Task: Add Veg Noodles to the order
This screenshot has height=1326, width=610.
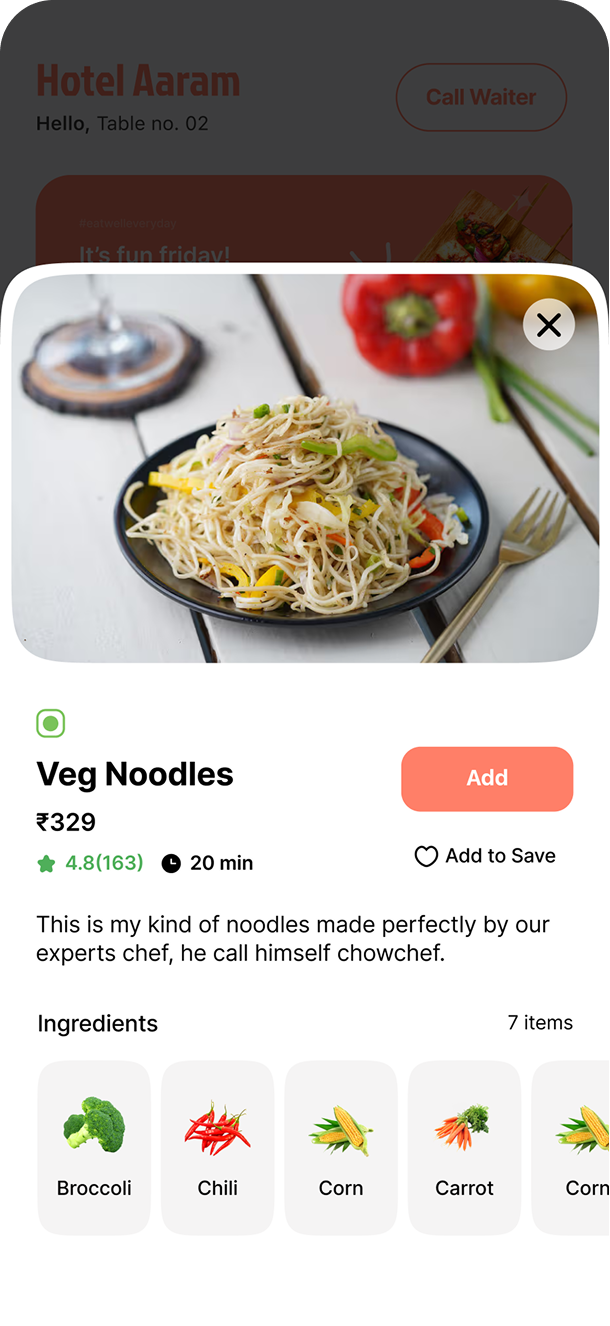Action: 487,778
